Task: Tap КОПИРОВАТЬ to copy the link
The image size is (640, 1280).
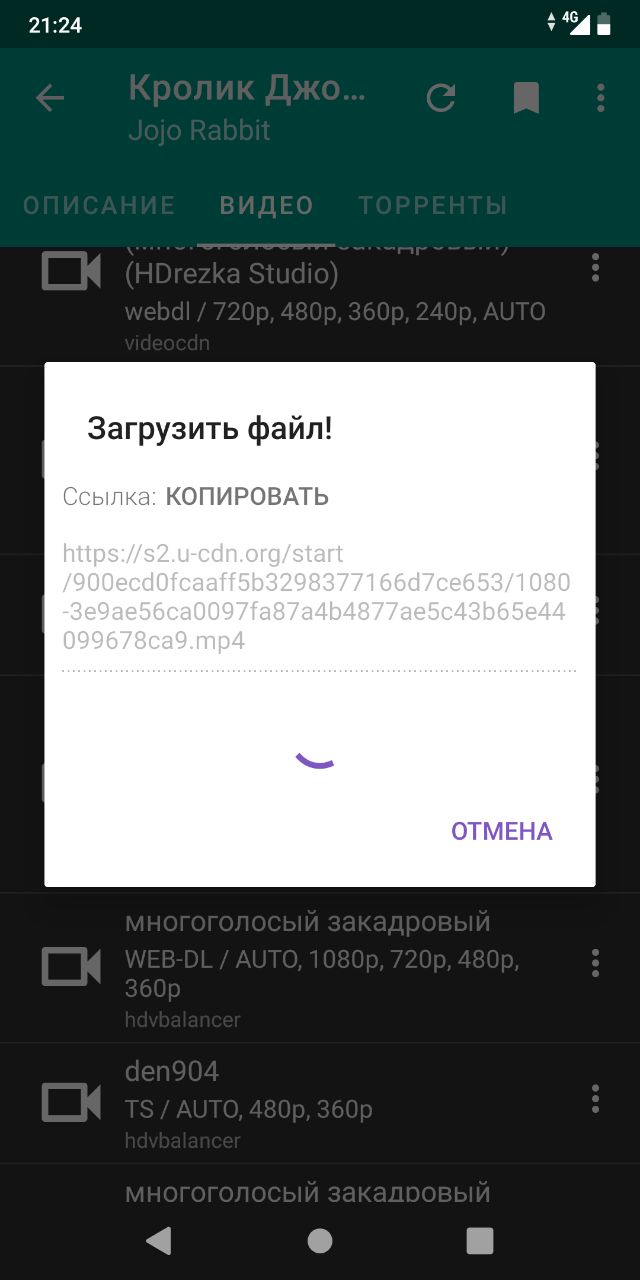Action: coord(247,497)
